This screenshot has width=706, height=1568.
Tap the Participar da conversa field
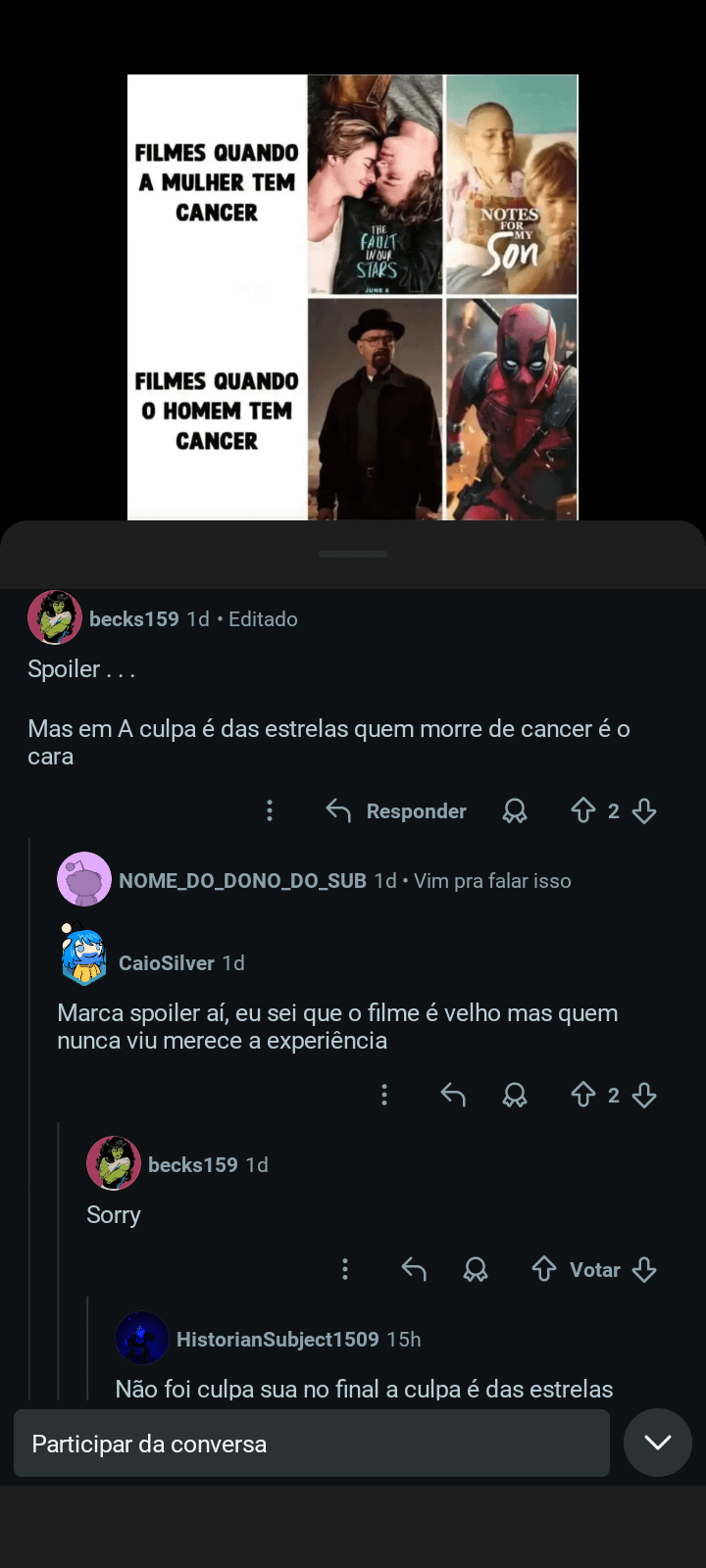[312, 1444]
